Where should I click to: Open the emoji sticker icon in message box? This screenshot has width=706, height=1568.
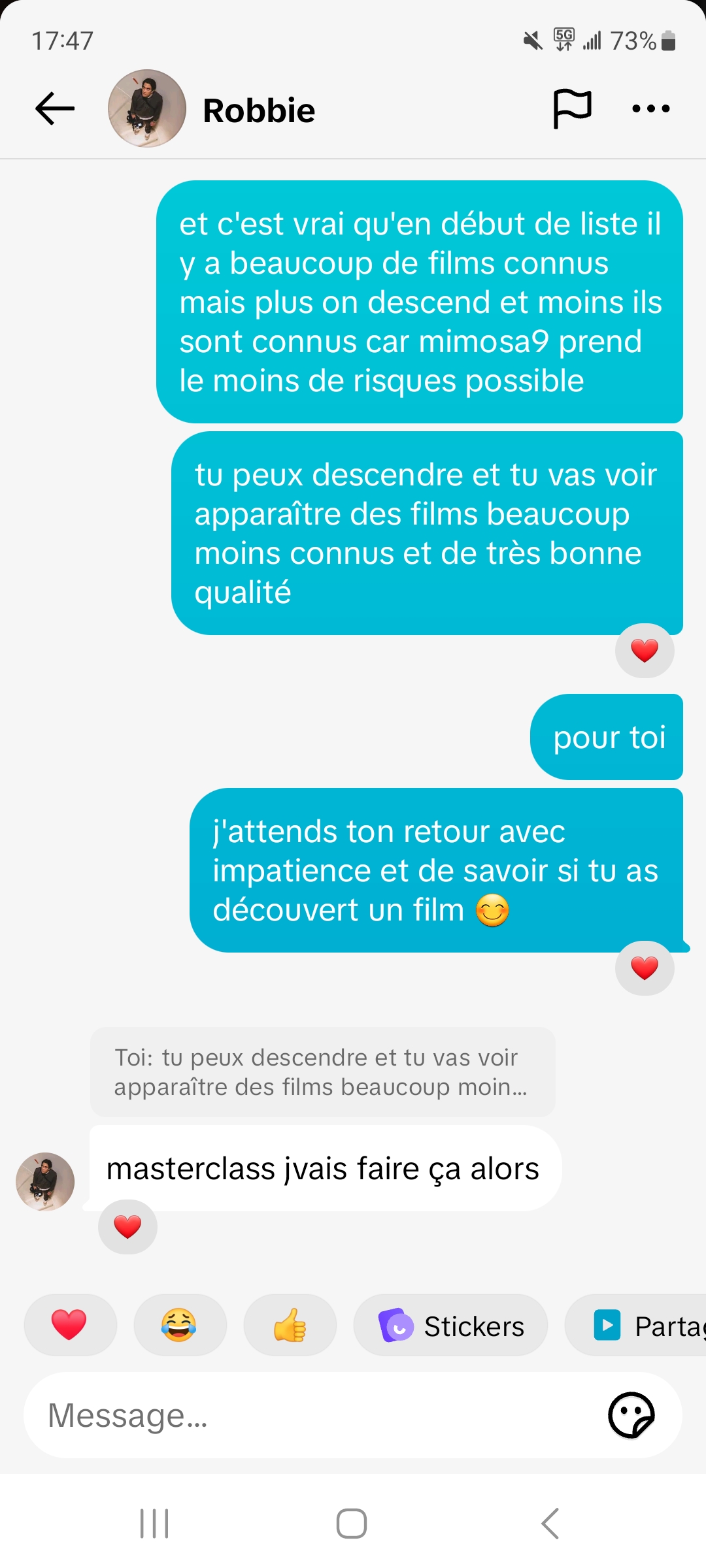point(631,1415)
